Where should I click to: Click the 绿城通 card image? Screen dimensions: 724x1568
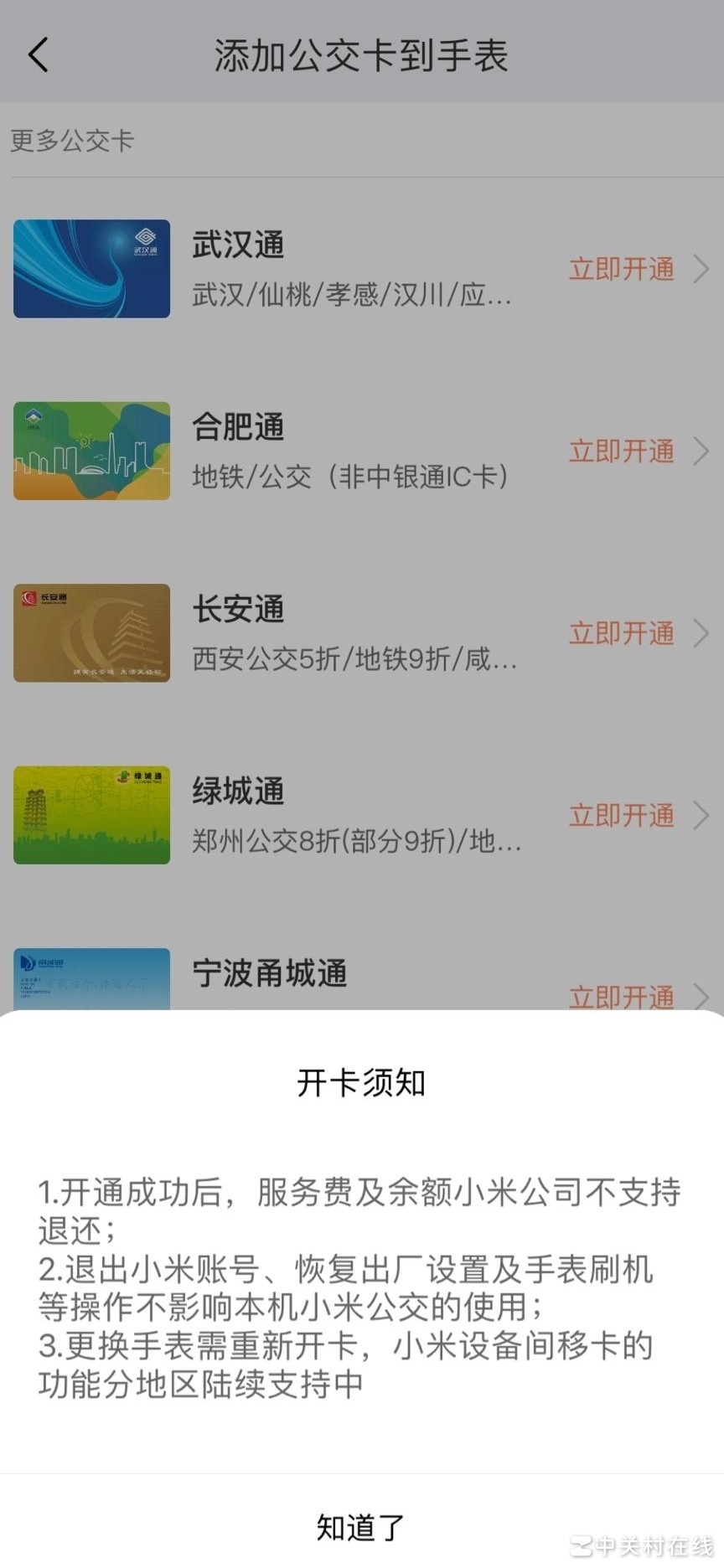point(91,814)
